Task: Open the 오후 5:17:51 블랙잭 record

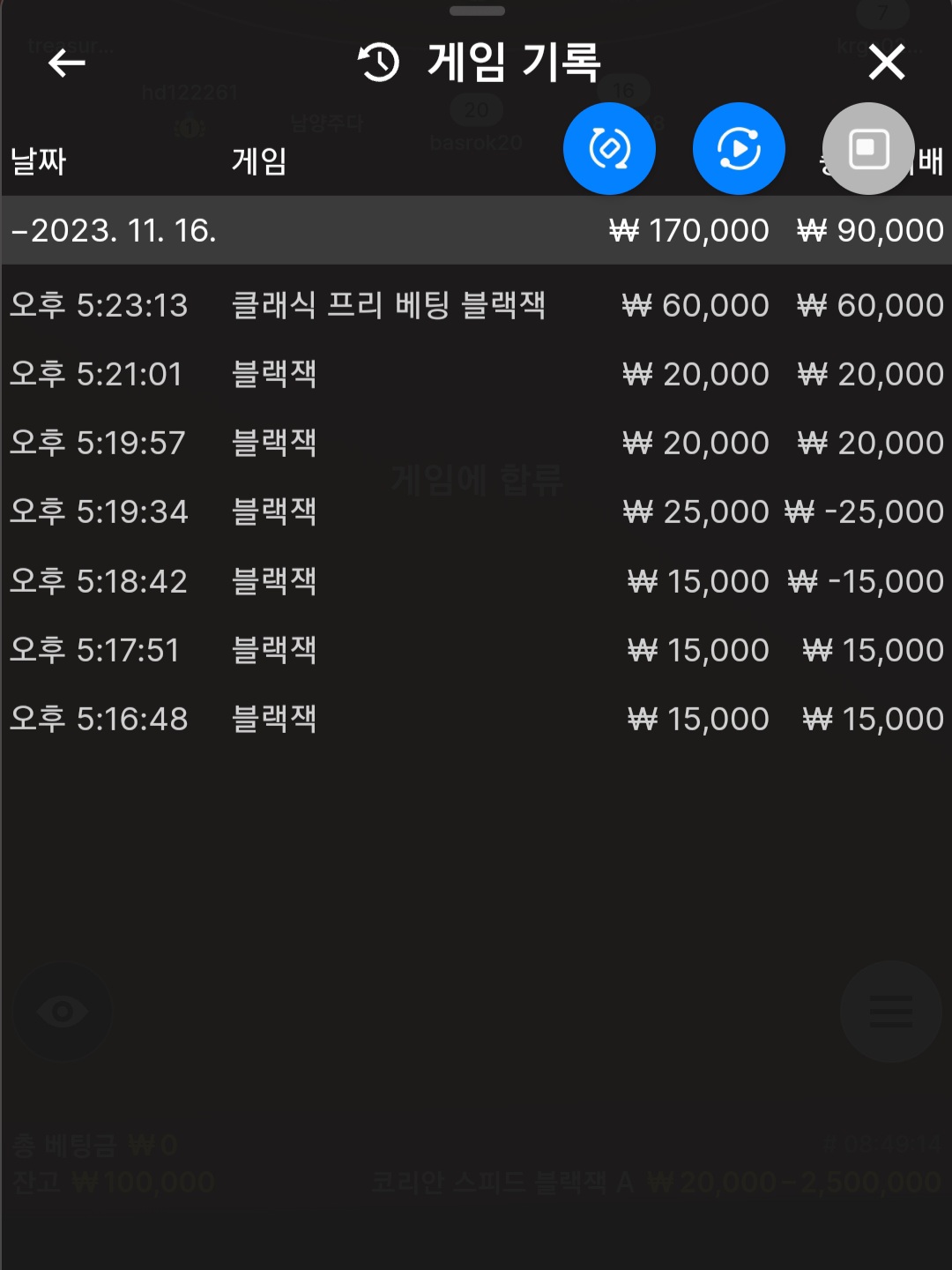Action: click(x=476, y=650)
